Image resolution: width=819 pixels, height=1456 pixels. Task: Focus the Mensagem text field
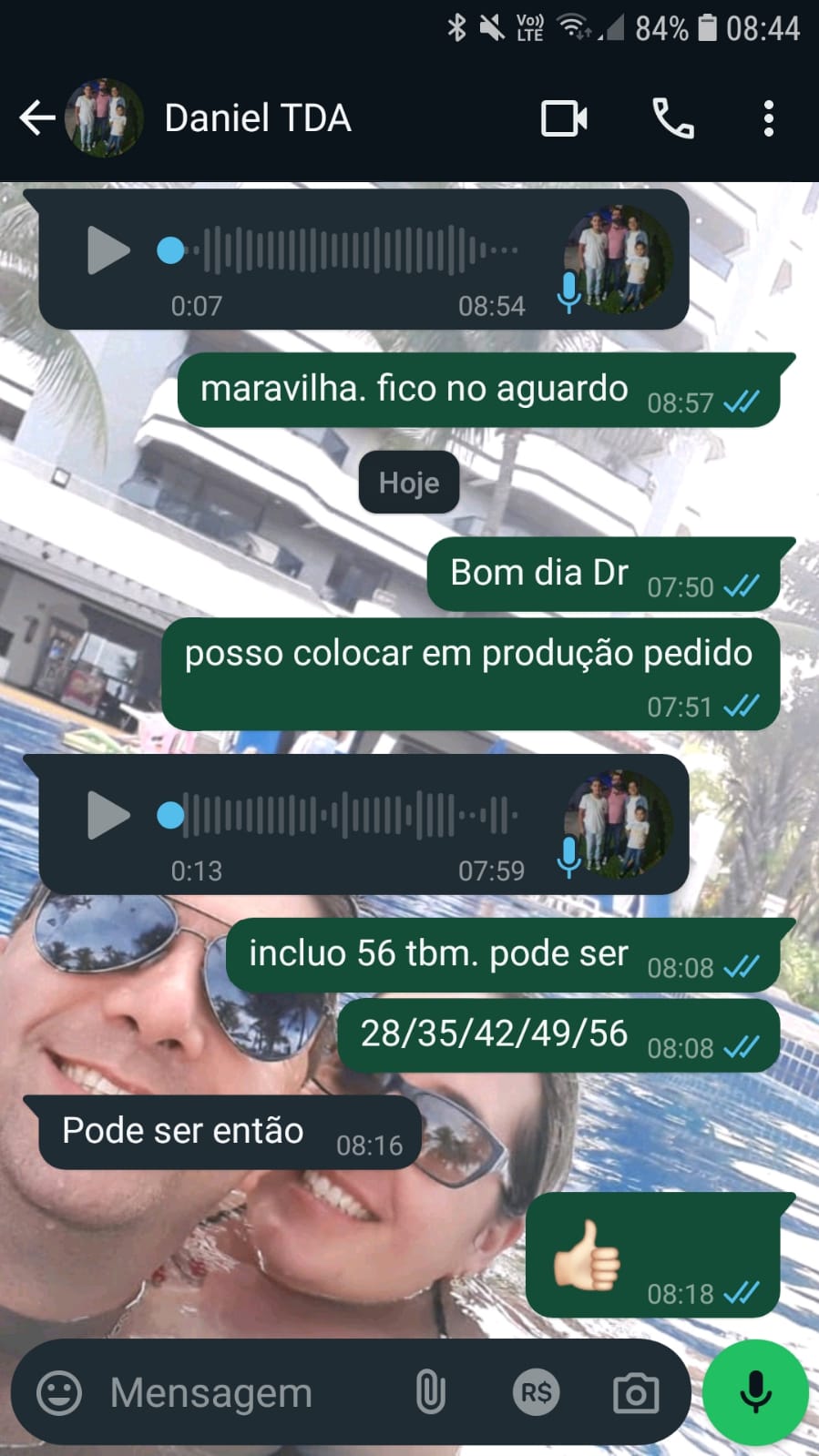coord(246,1393)
